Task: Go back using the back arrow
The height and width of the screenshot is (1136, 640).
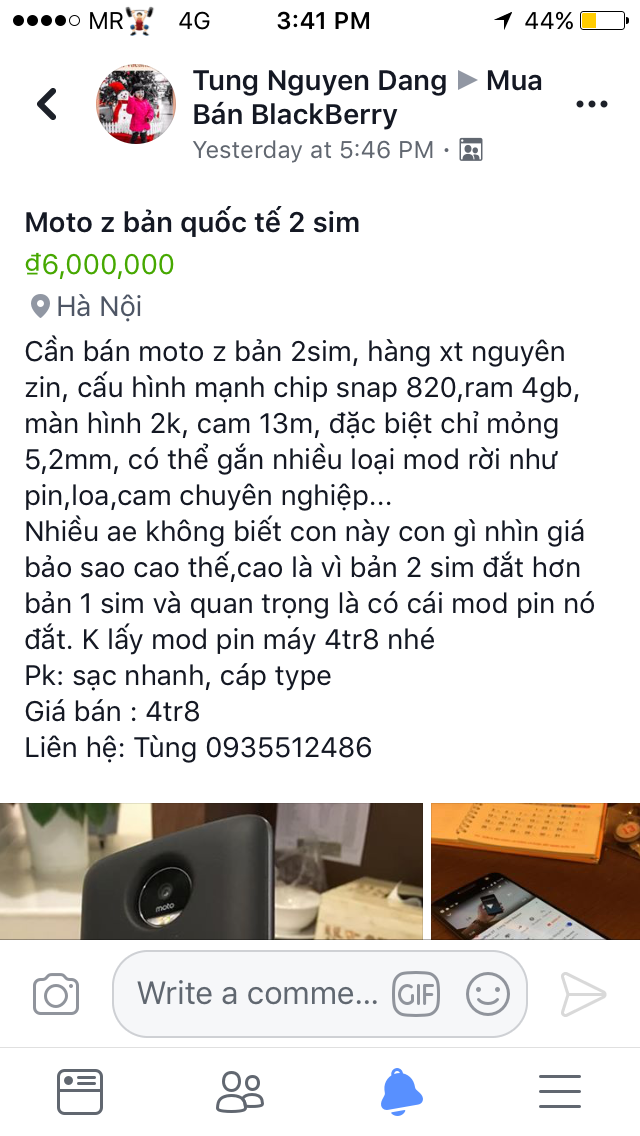Action: tap(47, 104)
